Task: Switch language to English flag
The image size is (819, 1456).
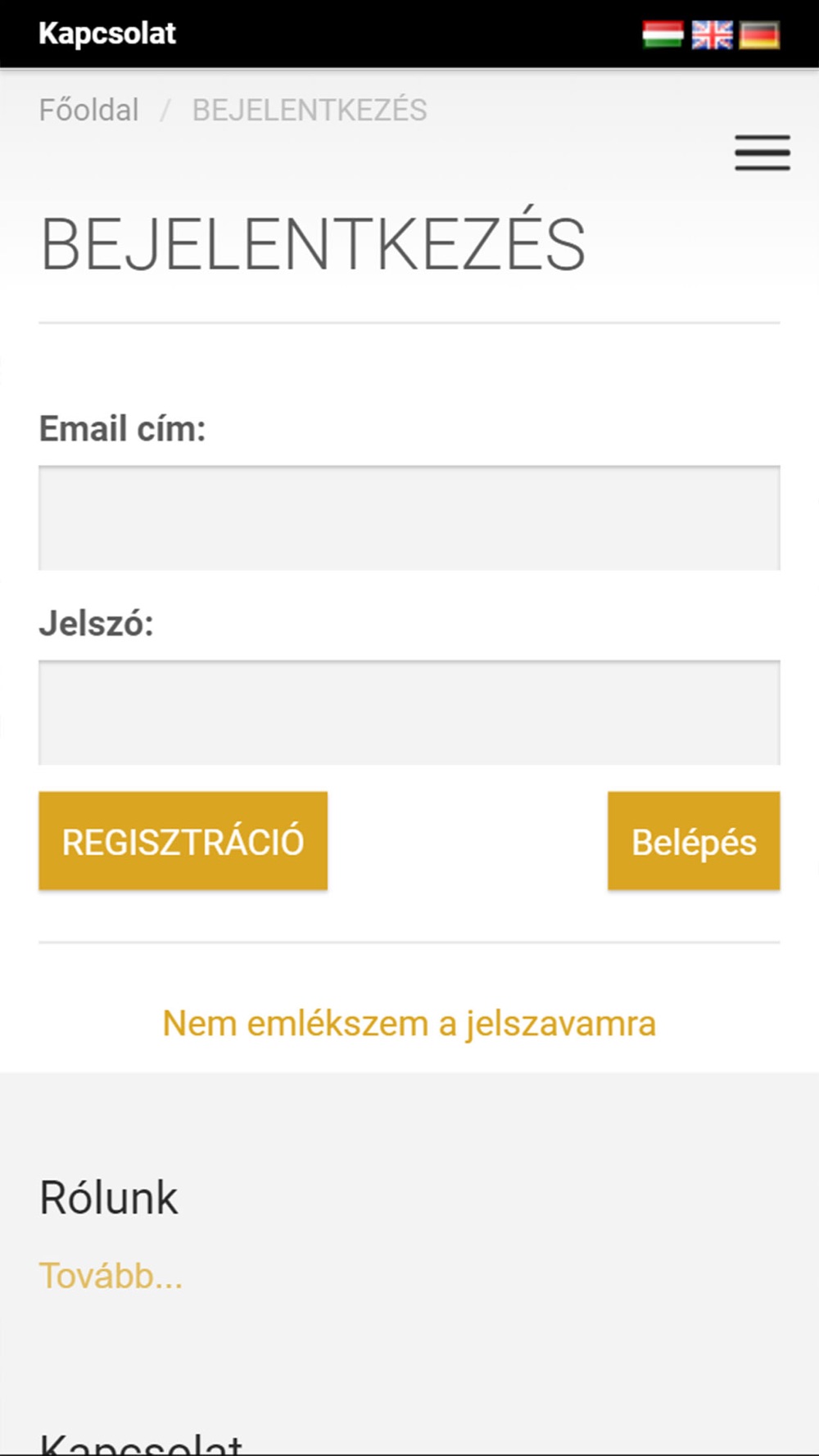Action: (x=712, y=35)
